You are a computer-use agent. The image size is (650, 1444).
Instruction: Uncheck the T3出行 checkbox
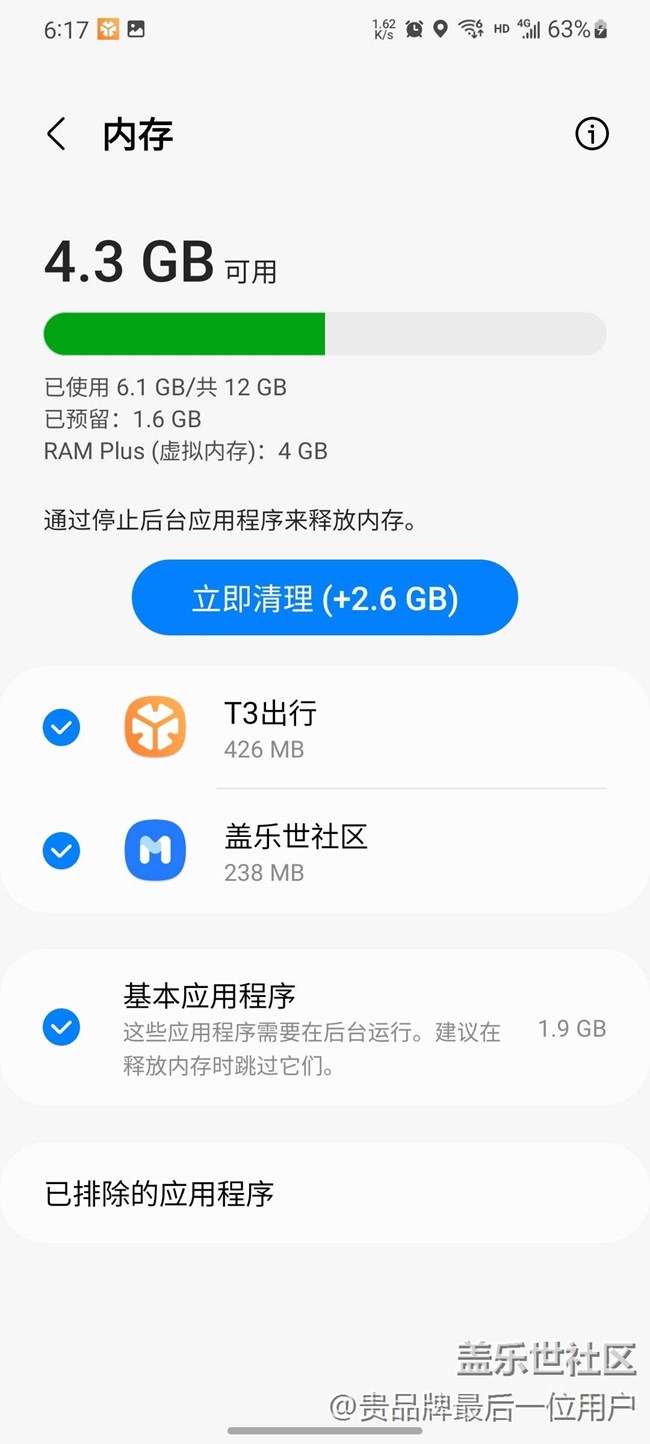point(61,727)
